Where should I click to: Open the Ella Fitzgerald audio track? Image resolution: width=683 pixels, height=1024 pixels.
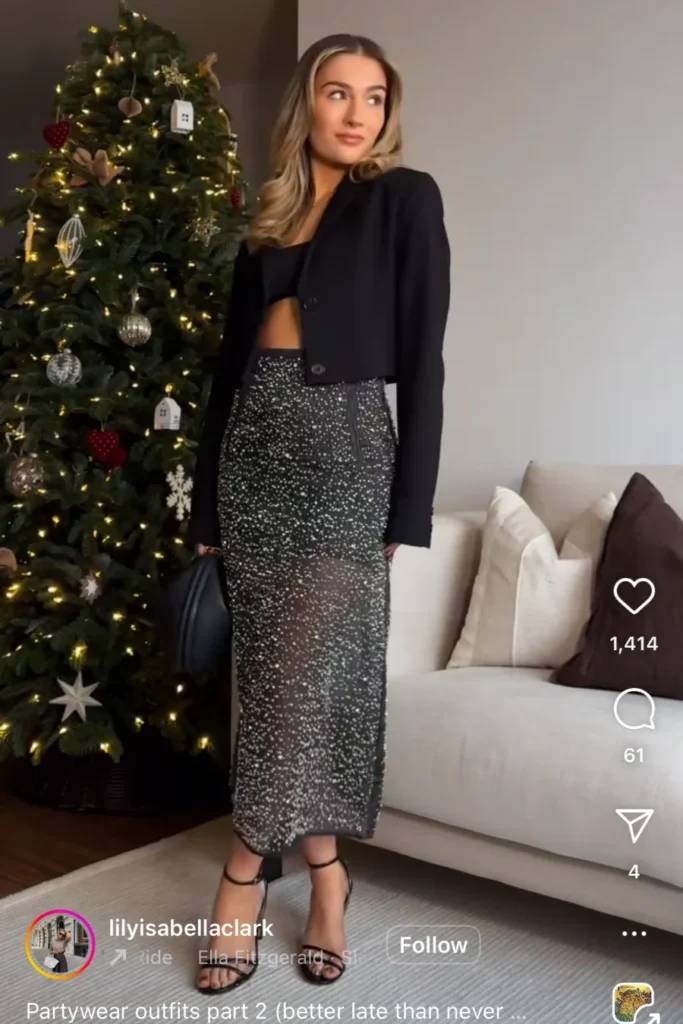(x=270, y=958)
